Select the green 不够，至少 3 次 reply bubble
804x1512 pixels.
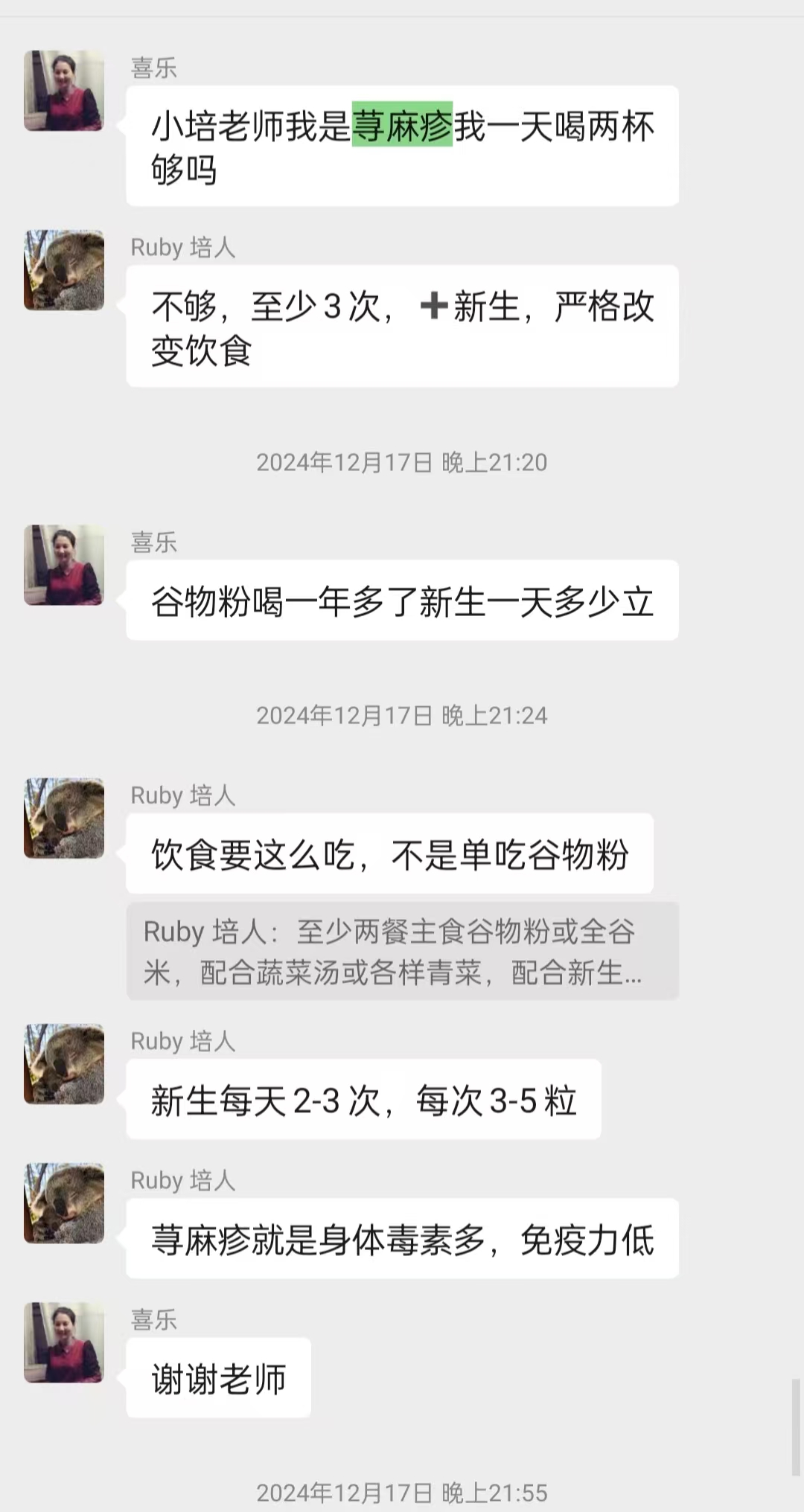[x=402, y=327]
